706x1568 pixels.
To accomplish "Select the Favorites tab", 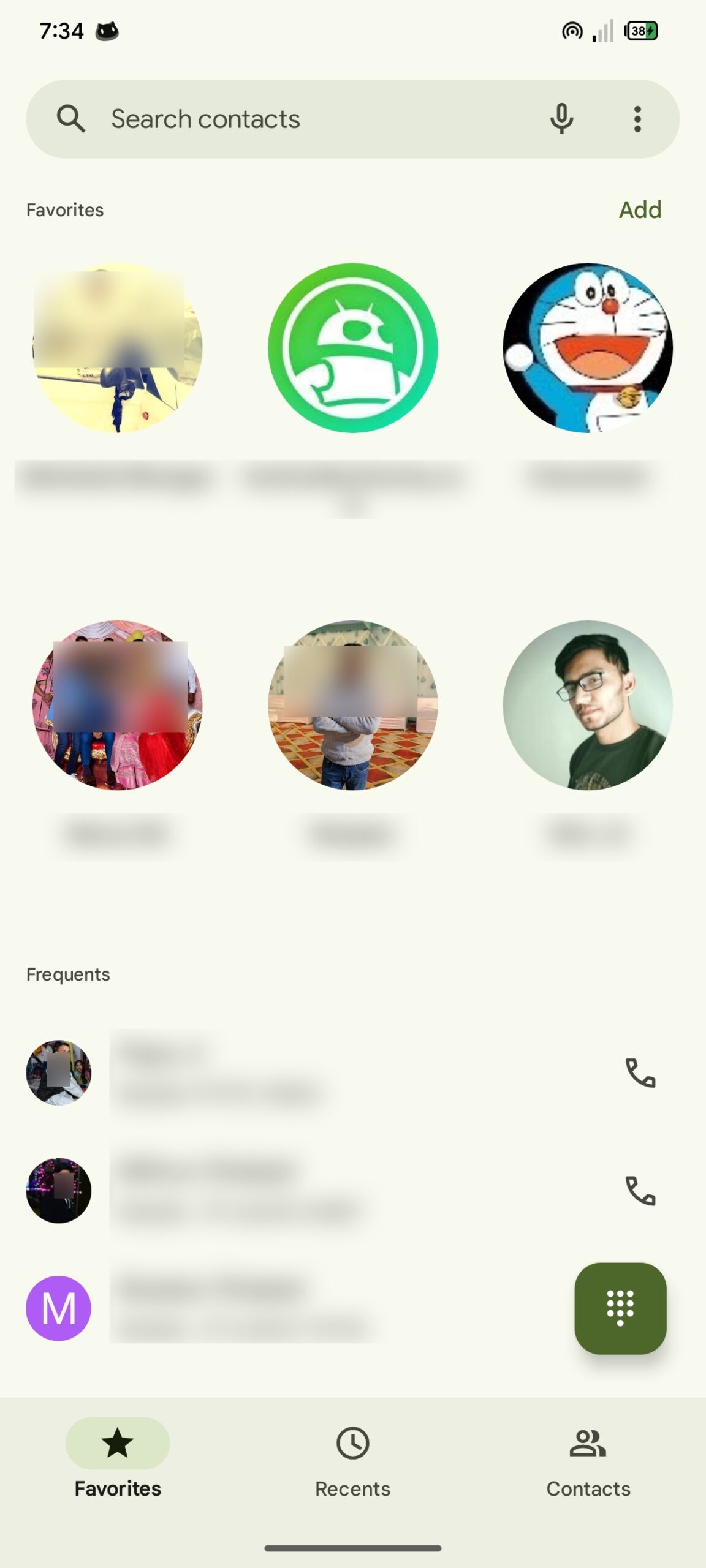I will (x=118, y=1461).
